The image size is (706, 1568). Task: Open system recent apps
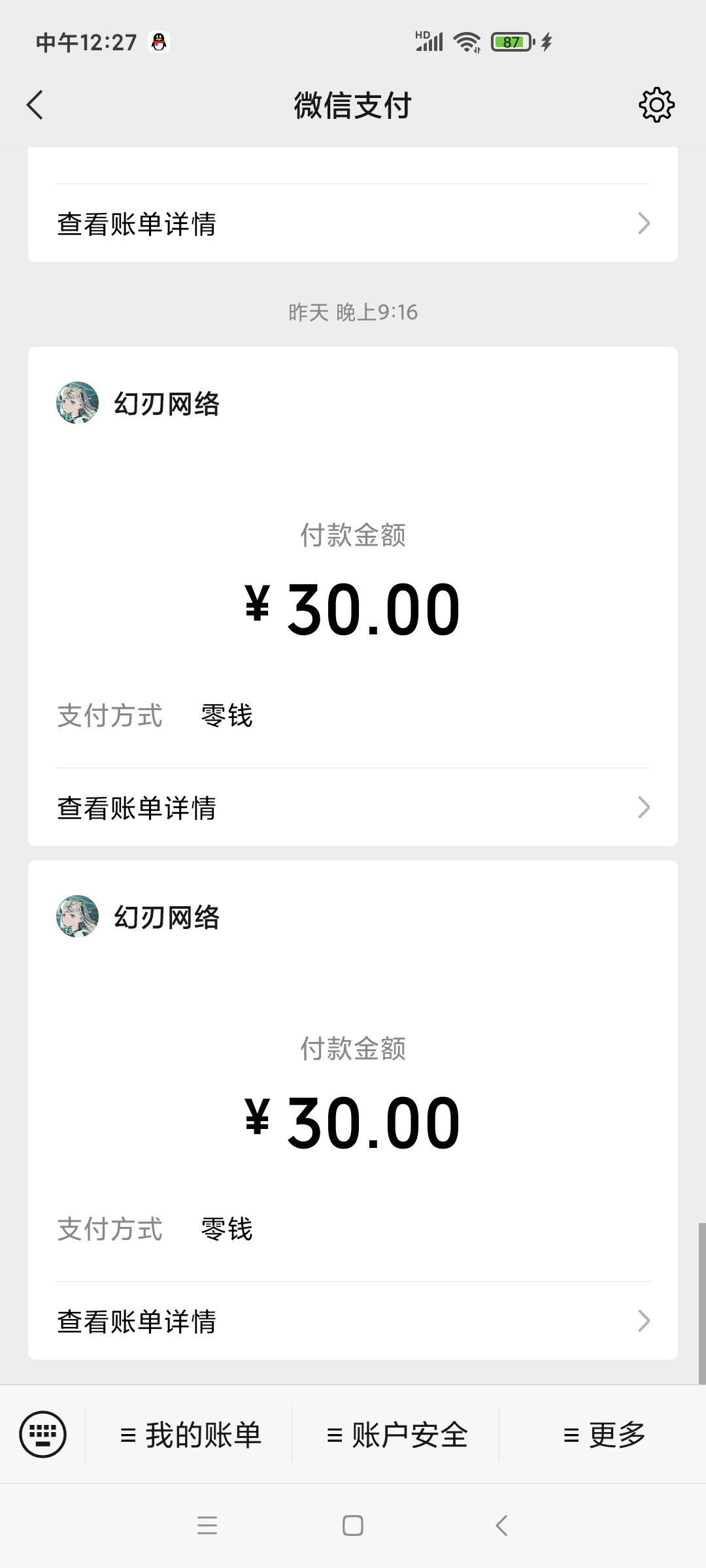click(x=207, y=1526)
